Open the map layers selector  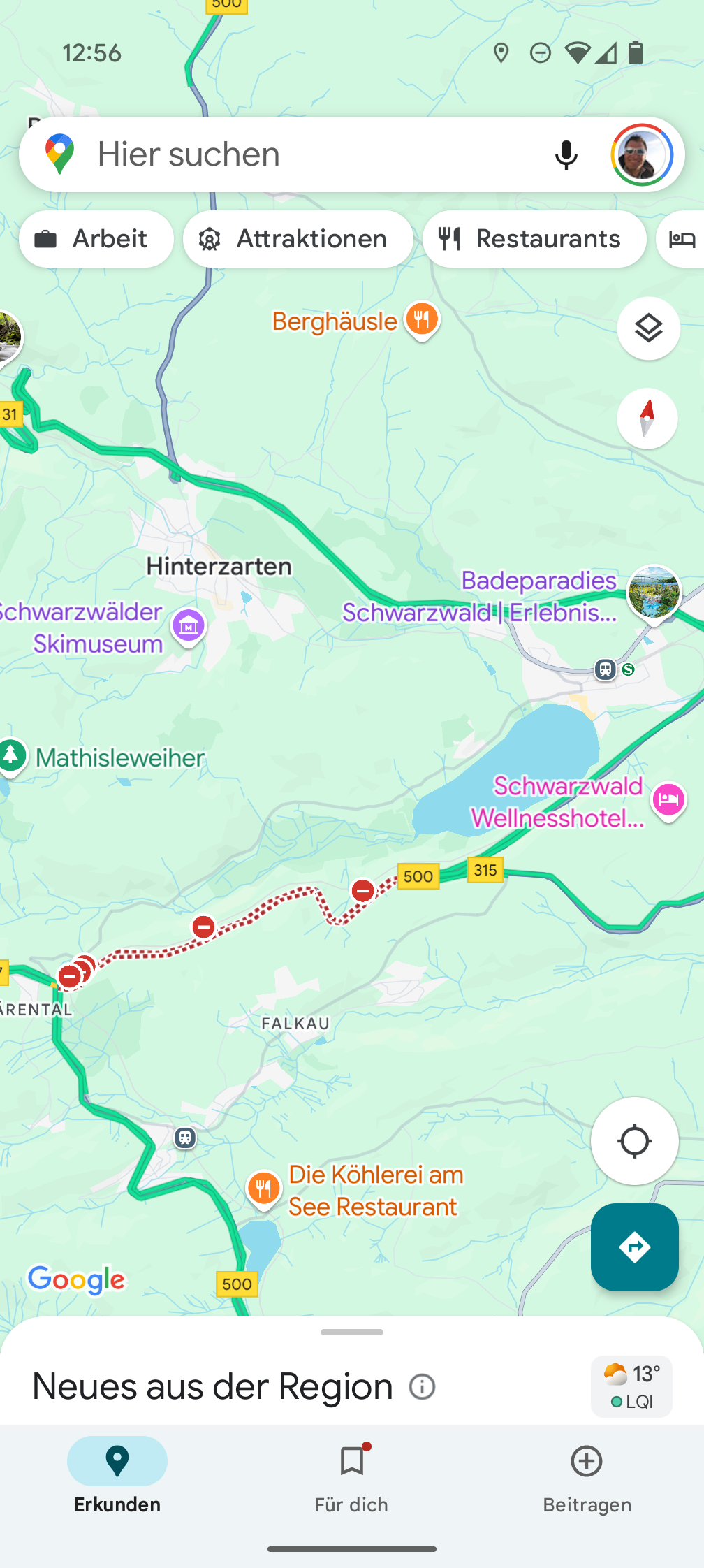pos(648,328)
